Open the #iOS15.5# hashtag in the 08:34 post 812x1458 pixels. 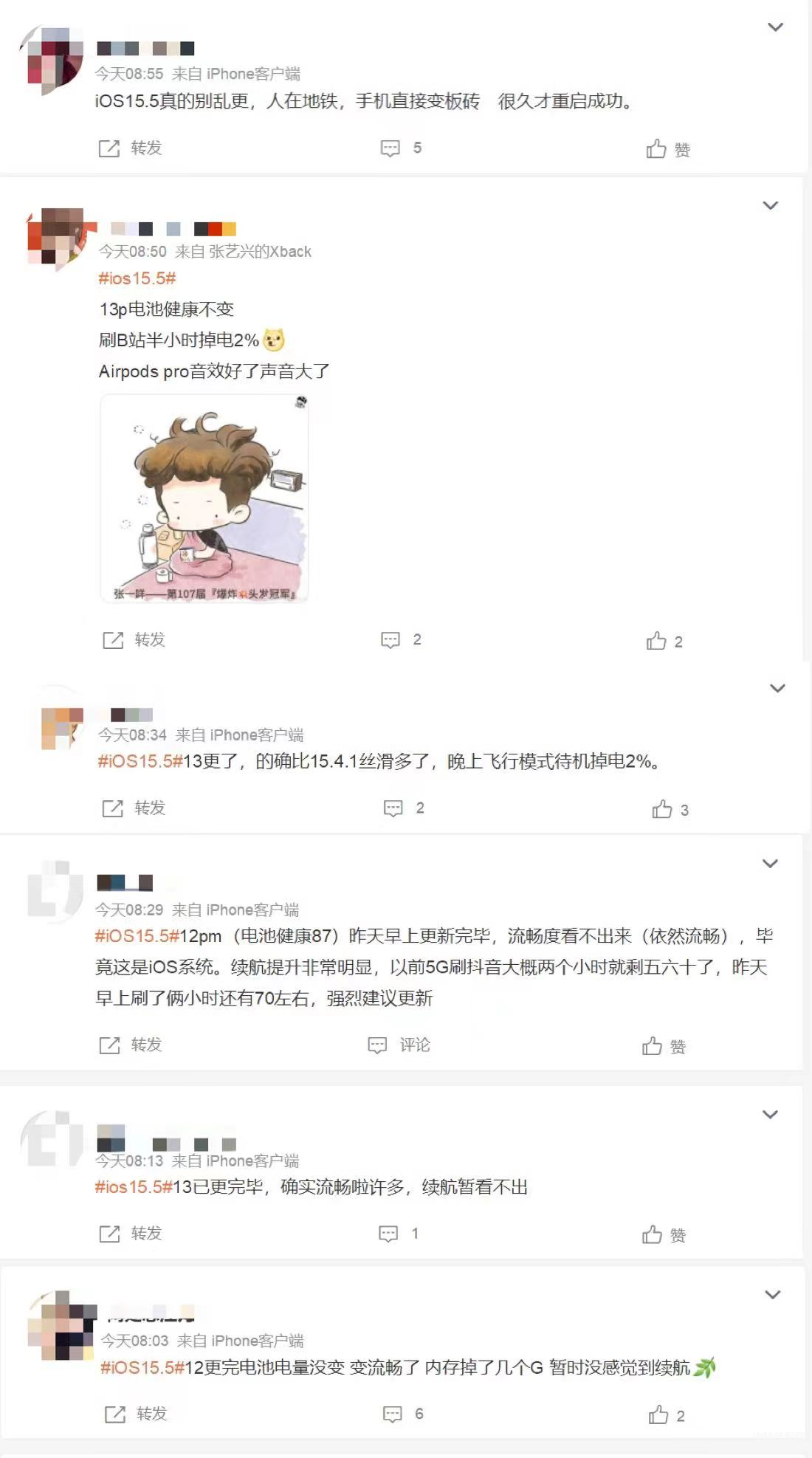coord(140,761)
